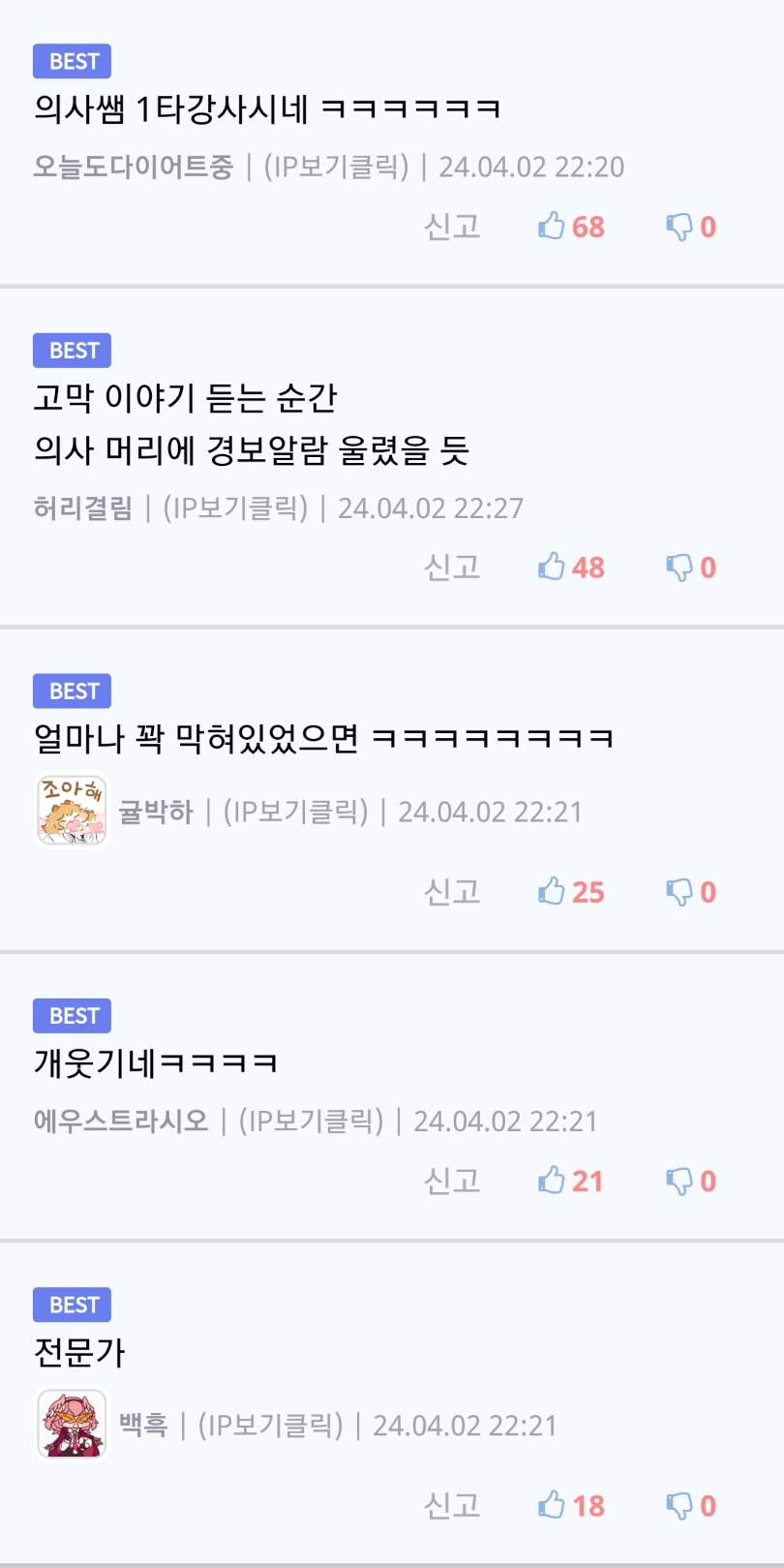The image size is (784, 1568).
Task: Report the comment by 백혹
Action: (452, 1505)
